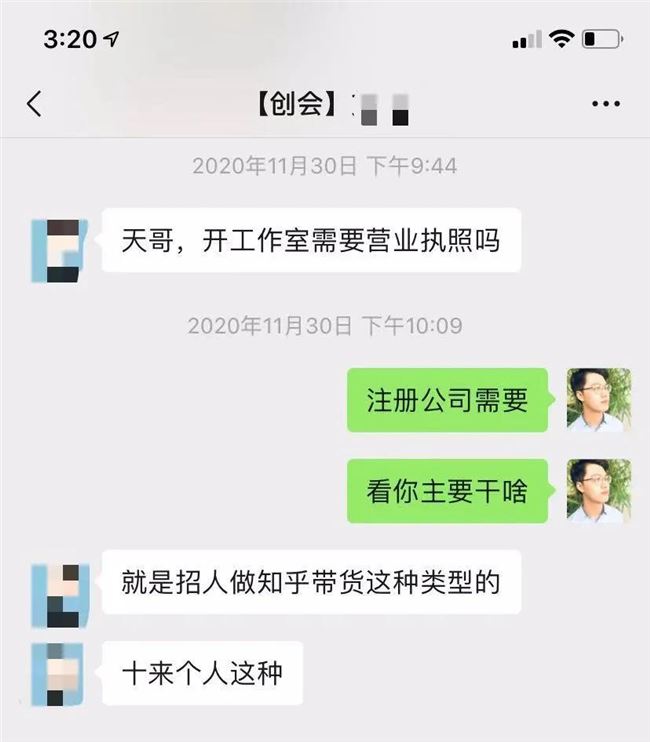
Task: Tap the avatar next to 看你主要干啥
Action: 598,490
